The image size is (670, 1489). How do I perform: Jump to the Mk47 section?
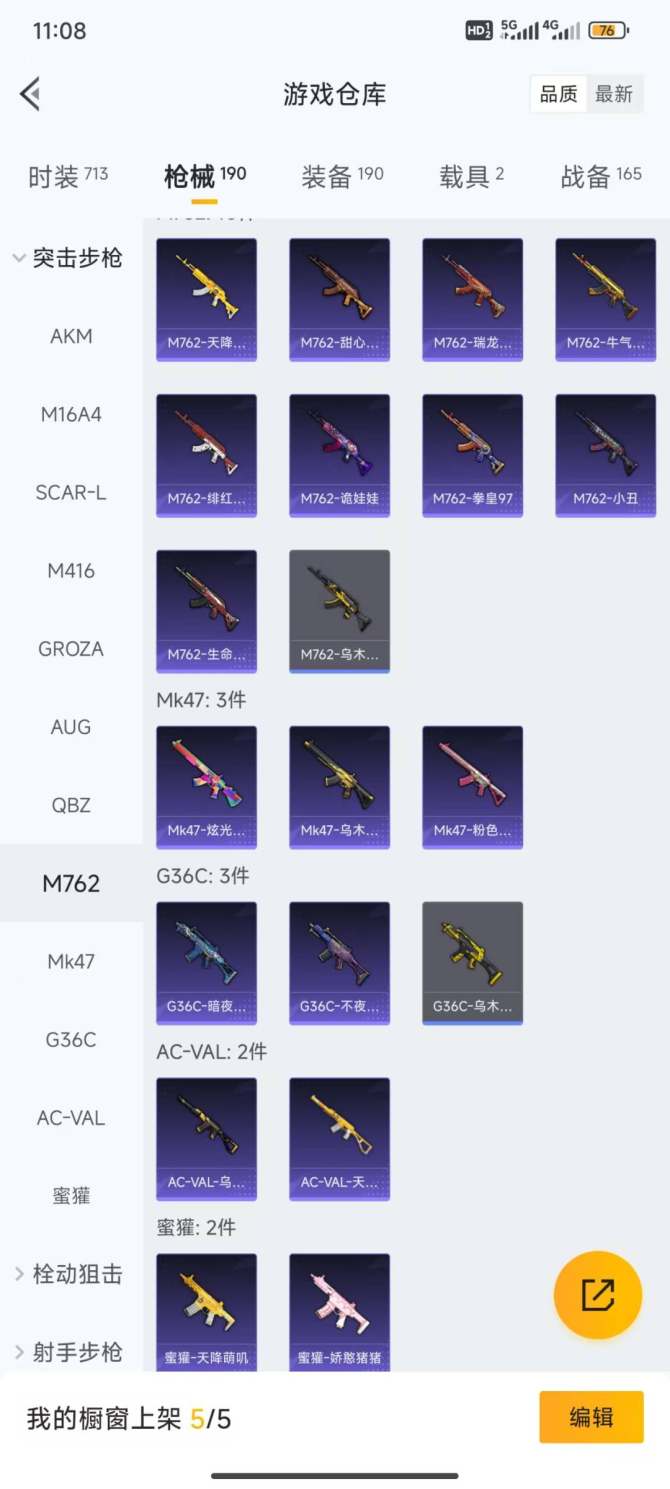click(71, 961)
